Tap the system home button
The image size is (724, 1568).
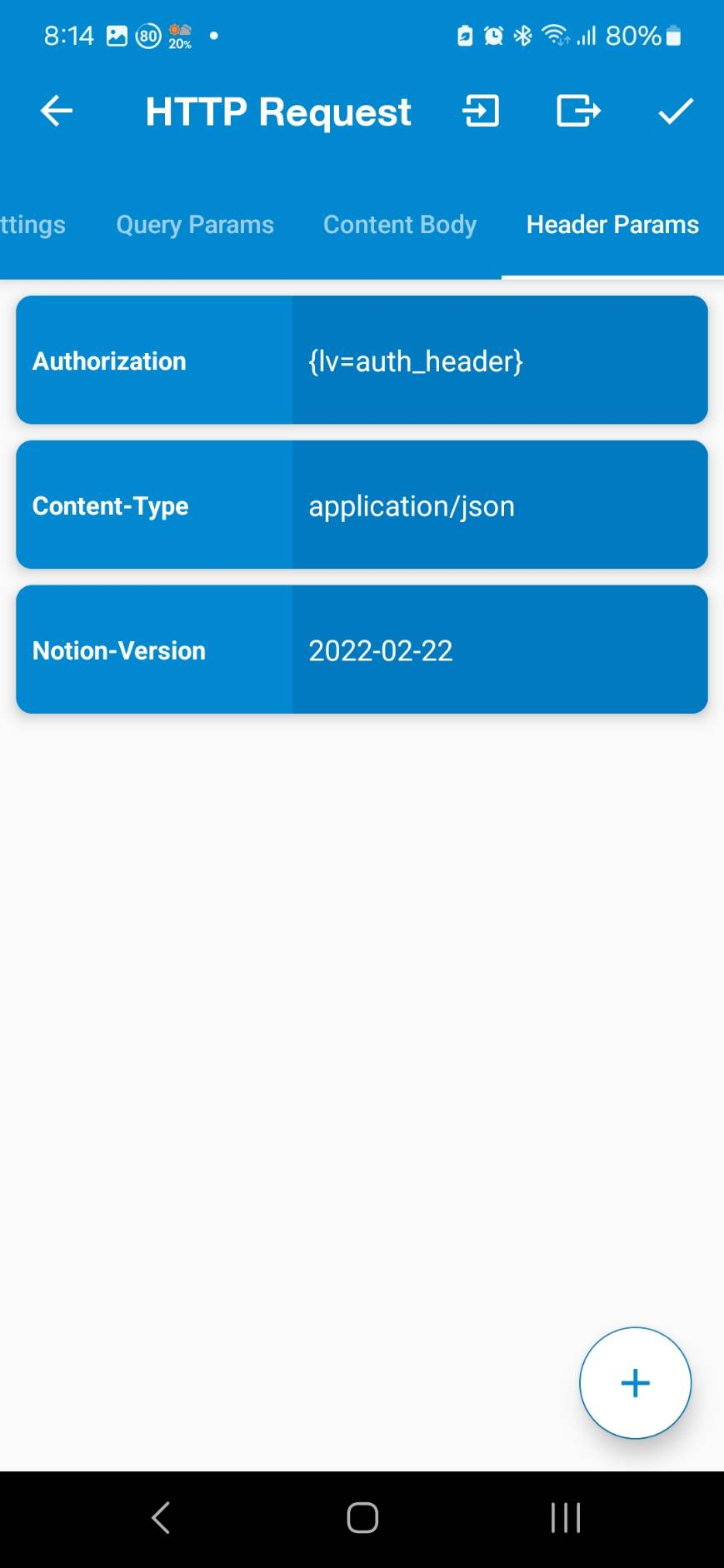pyautogui.click(x=362, y=1517)
